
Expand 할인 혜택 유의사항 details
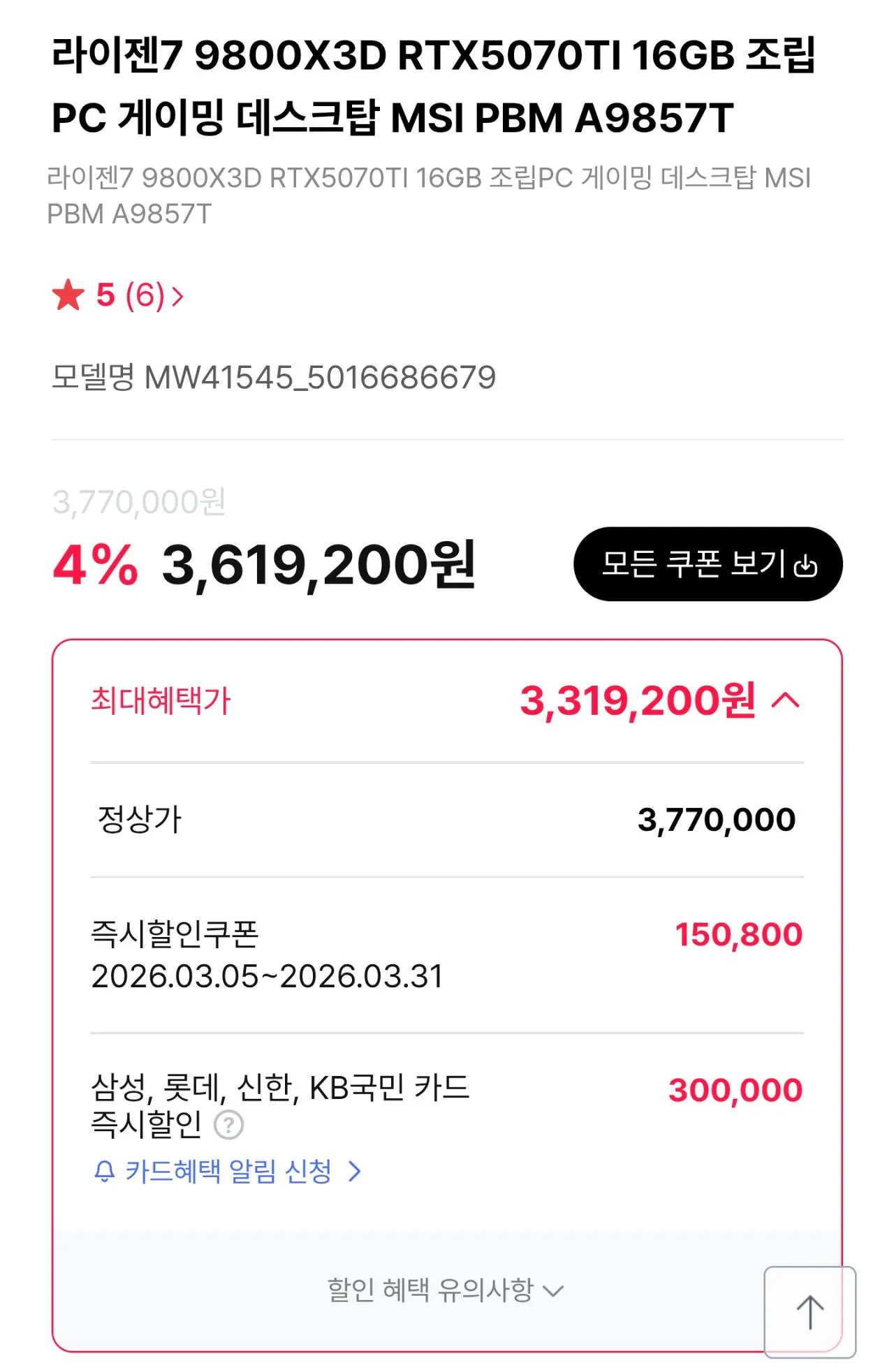(447, 1291)
